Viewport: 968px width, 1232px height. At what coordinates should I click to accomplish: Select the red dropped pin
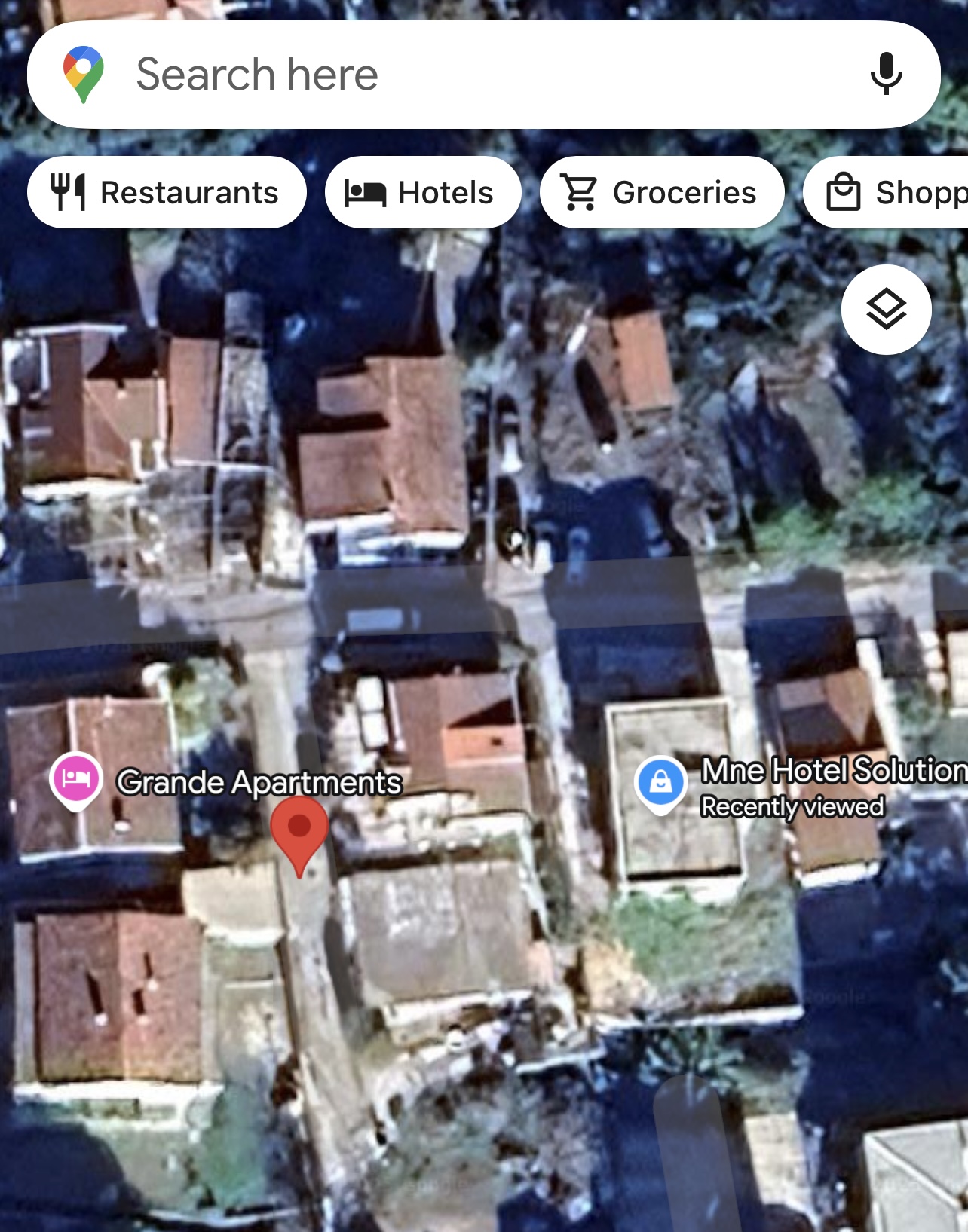299,829
